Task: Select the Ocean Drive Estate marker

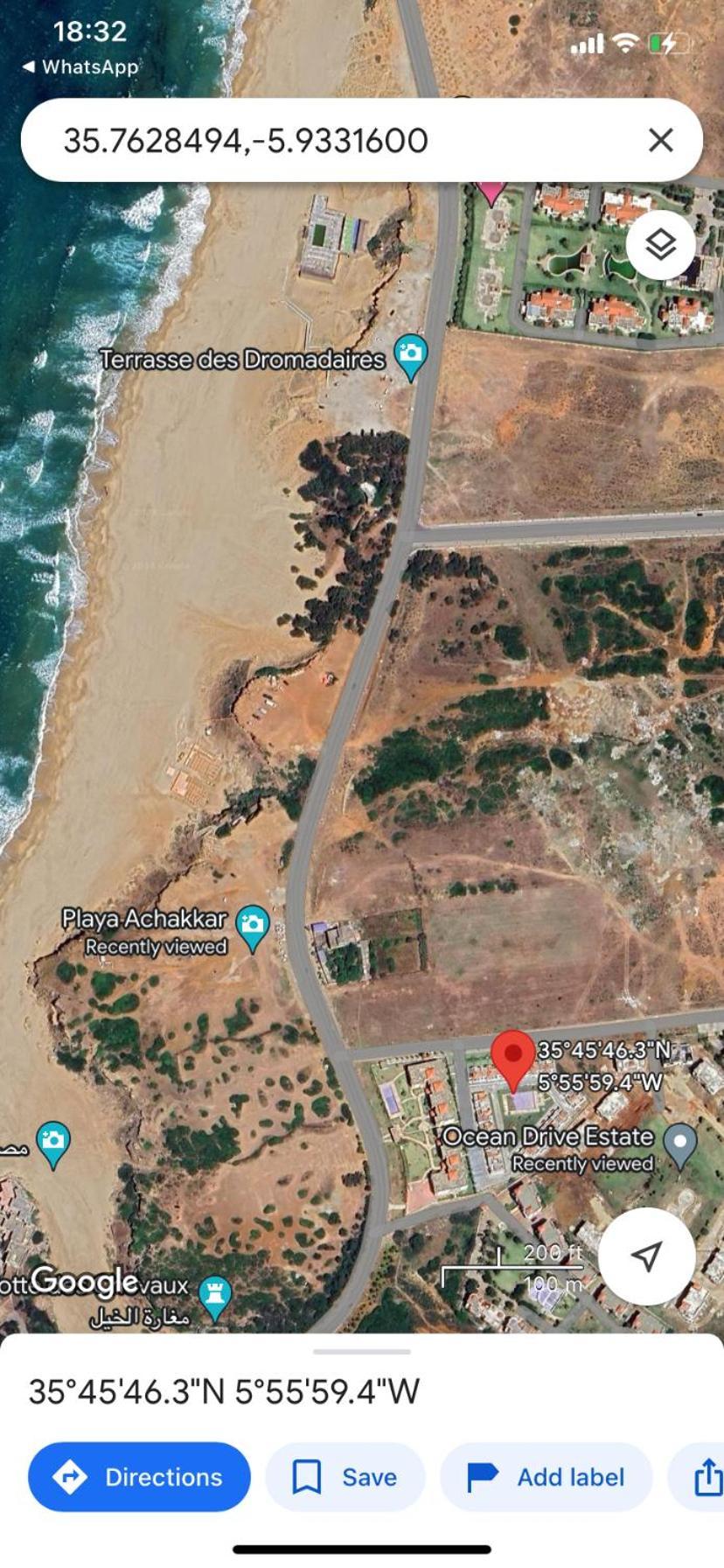Action: (679, 1144)
